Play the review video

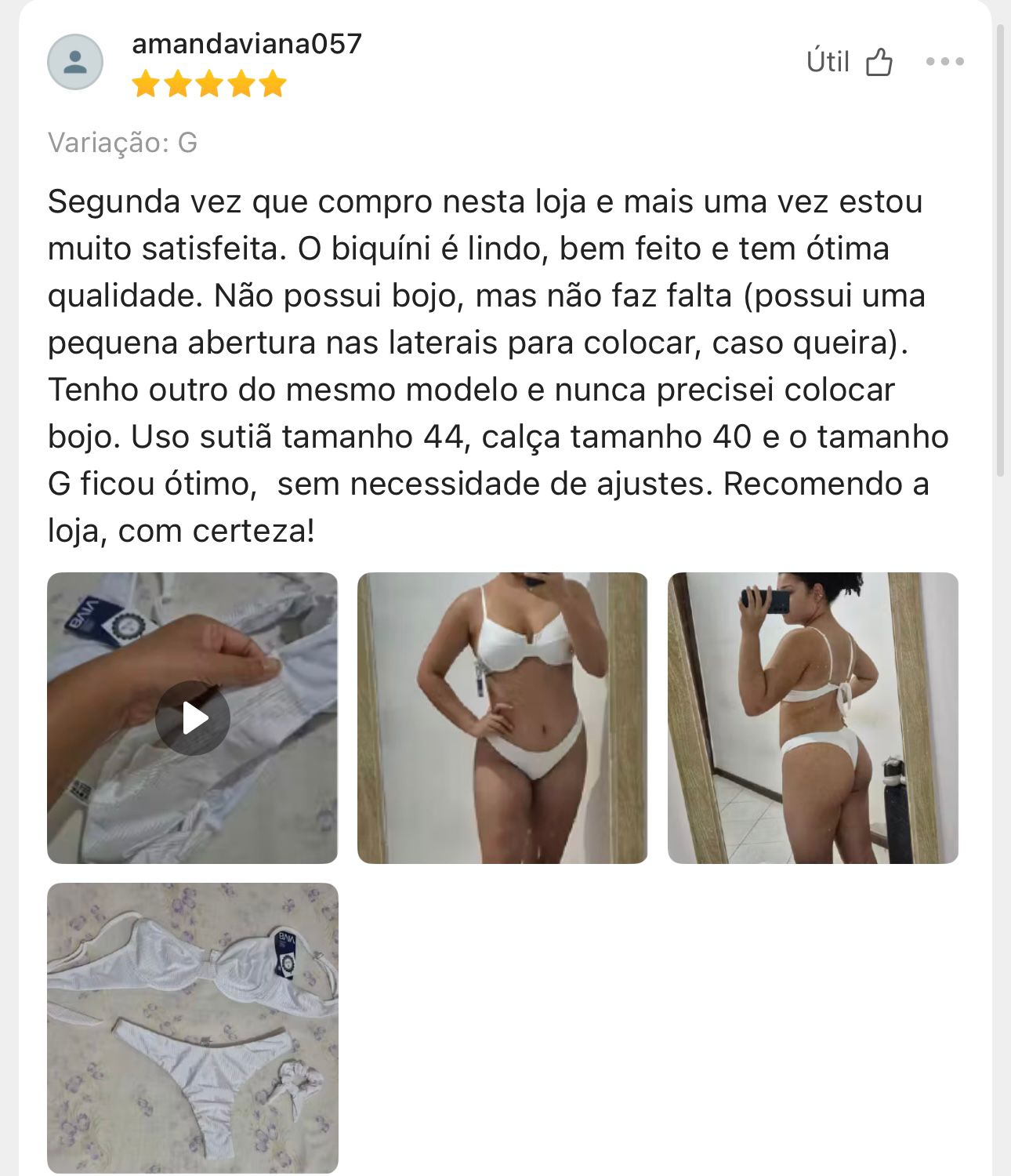[x=193, y=717]
